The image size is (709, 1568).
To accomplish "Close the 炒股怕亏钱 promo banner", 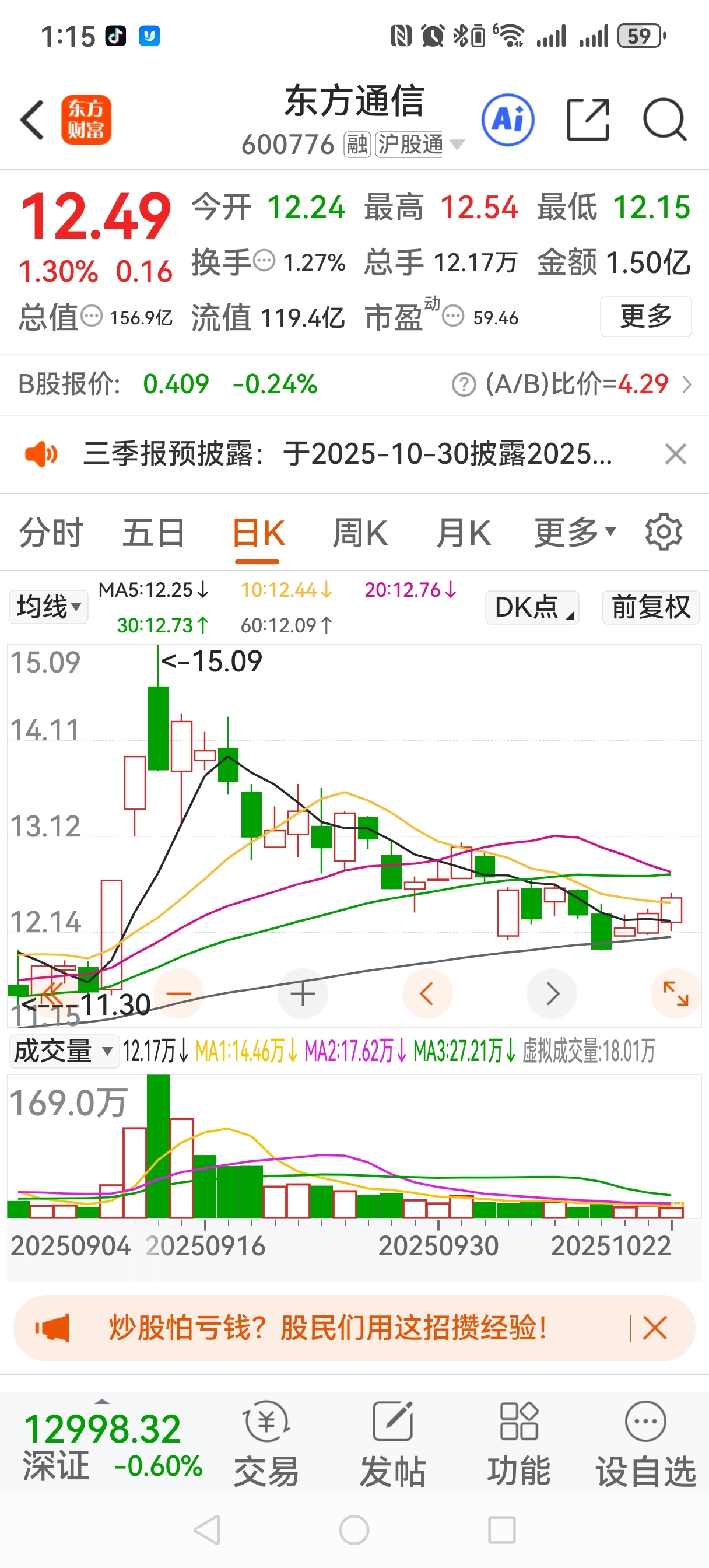I will click(655, 1328).
